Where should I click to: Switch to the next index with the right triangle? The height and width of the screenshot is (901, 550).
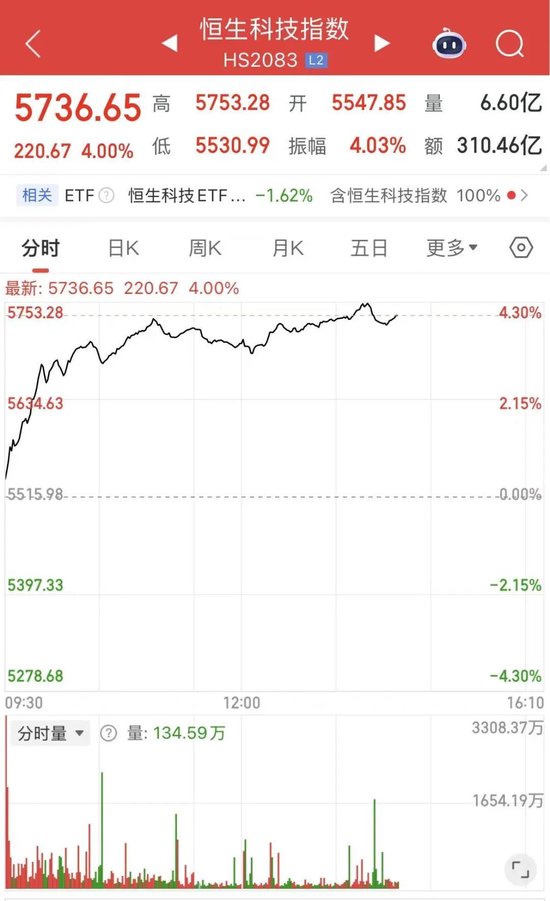point(382,43)
